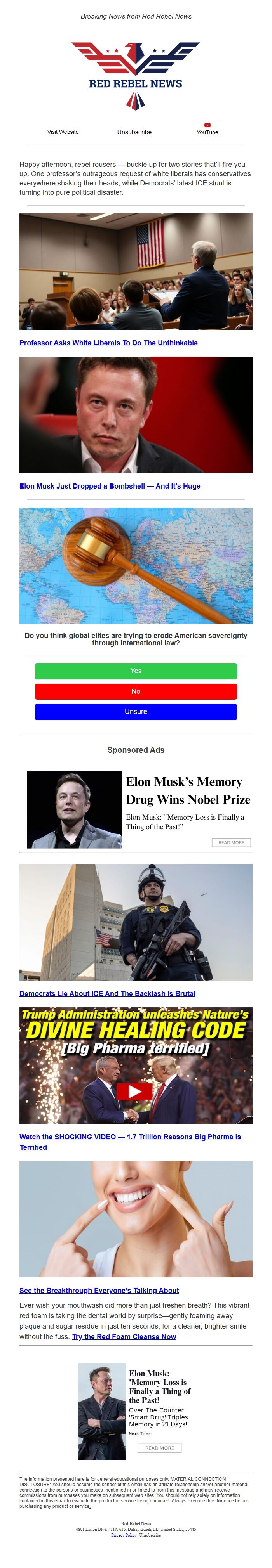Tap 'Try the Red Foam Cleanse Now'
The image size is (272, 1568).
click(x=124, y=1337)
